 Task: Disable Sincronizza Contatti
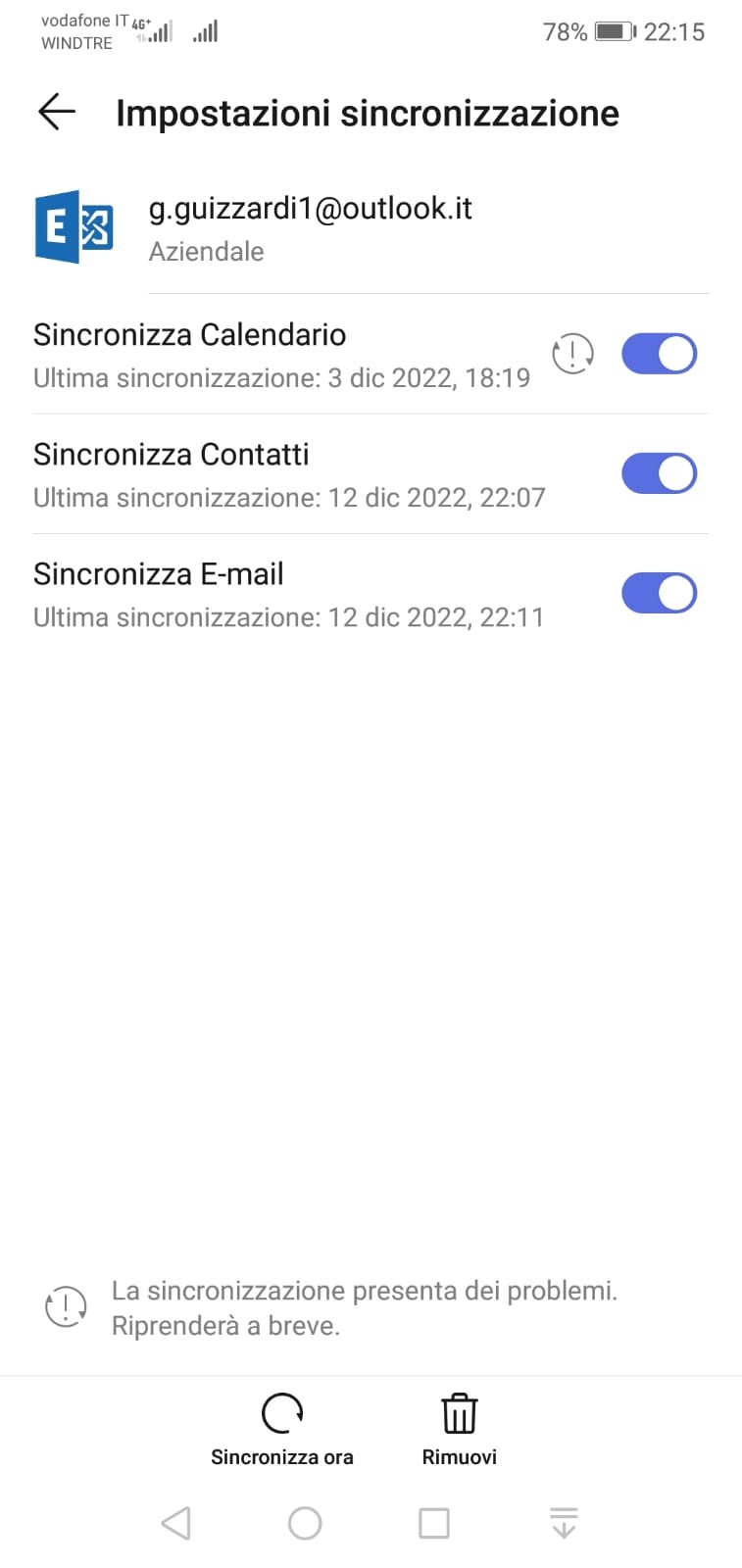[x=659, y=473]
